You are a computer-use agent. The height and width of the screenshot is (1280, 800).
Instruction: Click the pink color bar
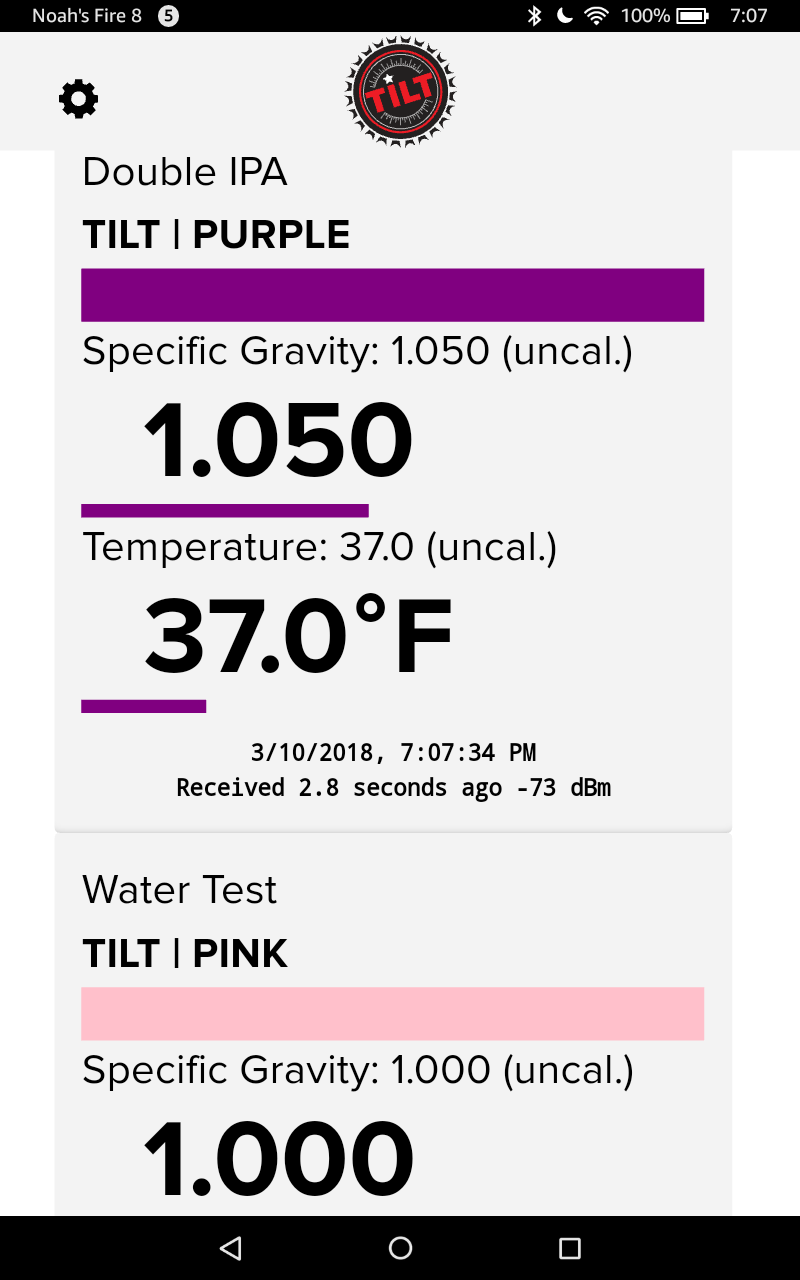[393, 1013]
